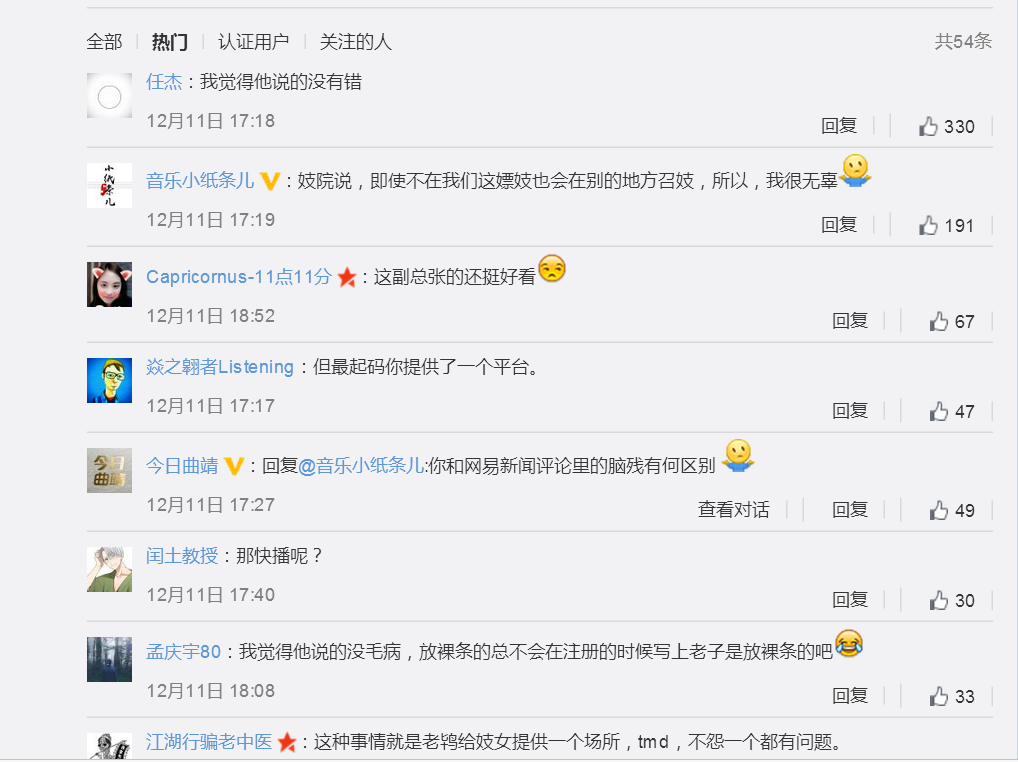Show comments from 关注的人

point(355,41)
